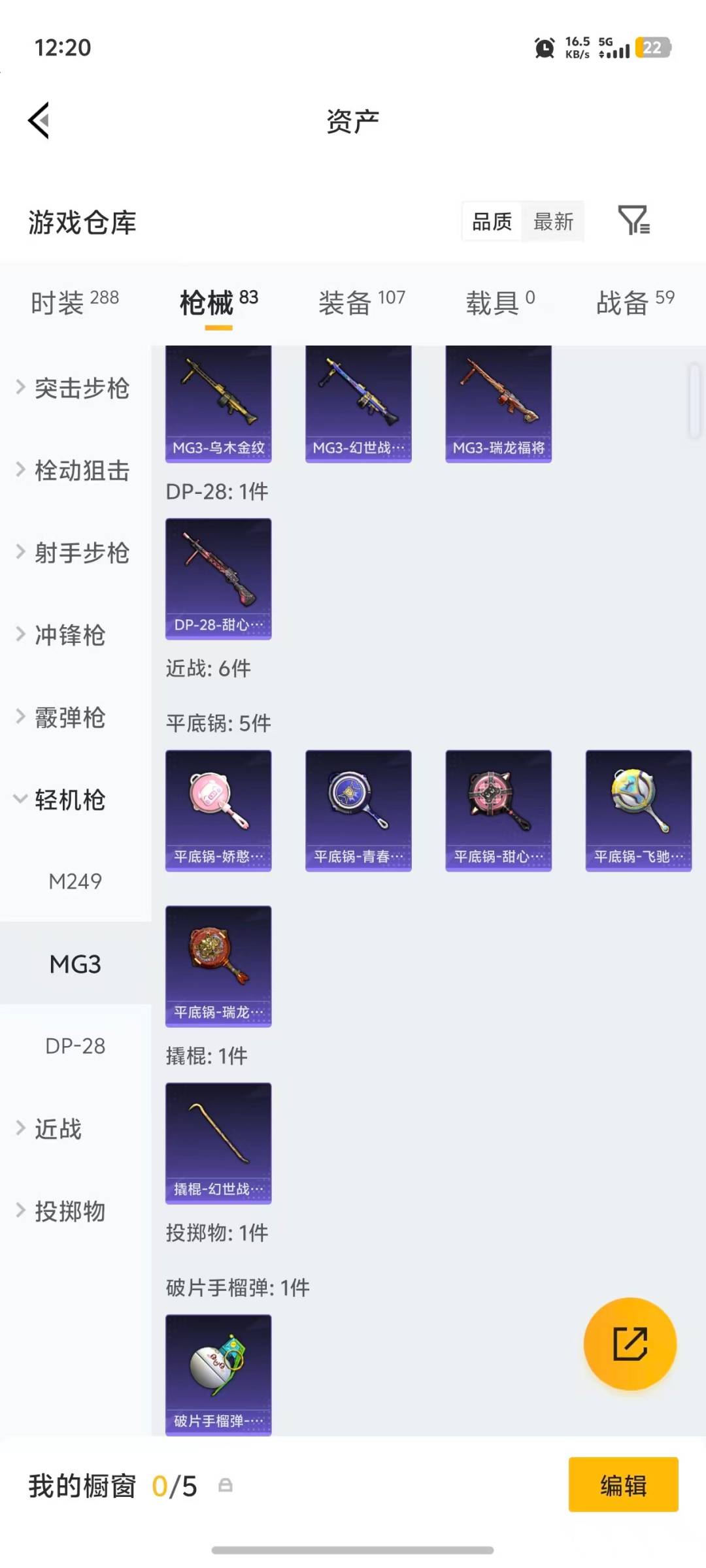Tap the back arrow to leave 资产 page

click(x=37, y=121)
